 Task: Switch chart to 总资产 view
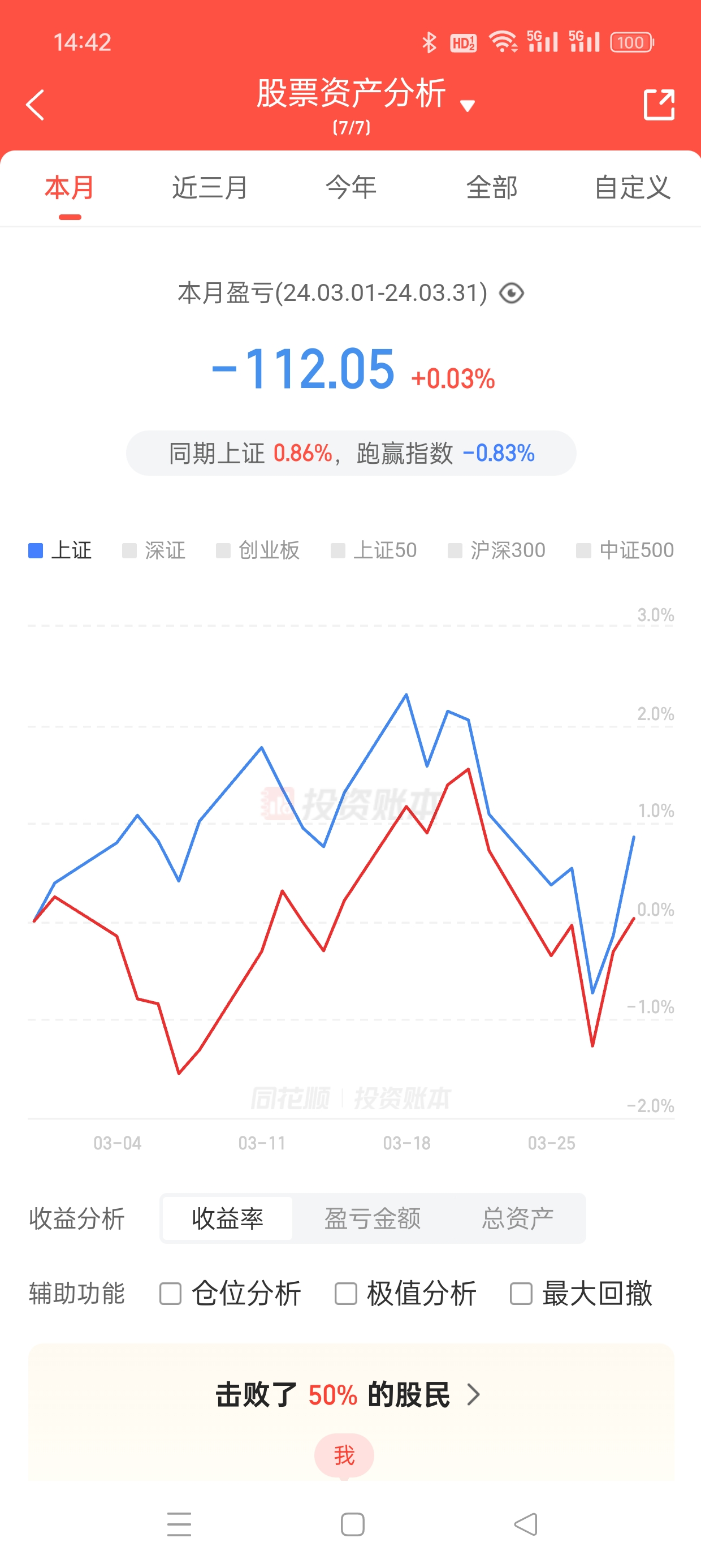click(x=518, y=1218)
